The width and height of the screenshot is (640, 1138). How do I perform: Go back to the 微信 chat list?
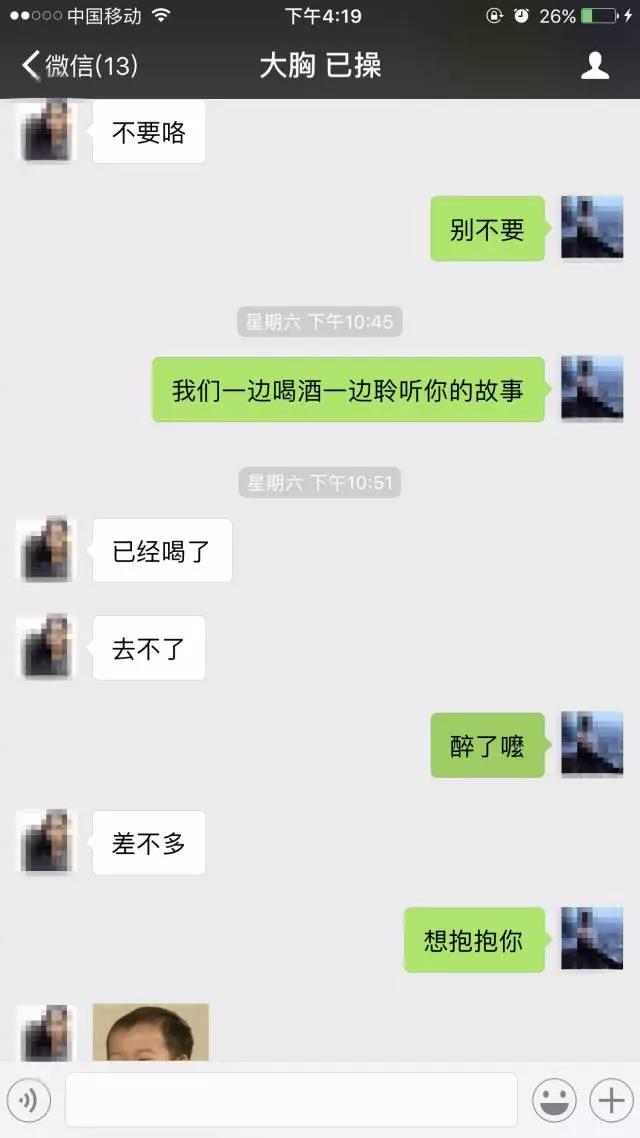pos(78,66)
